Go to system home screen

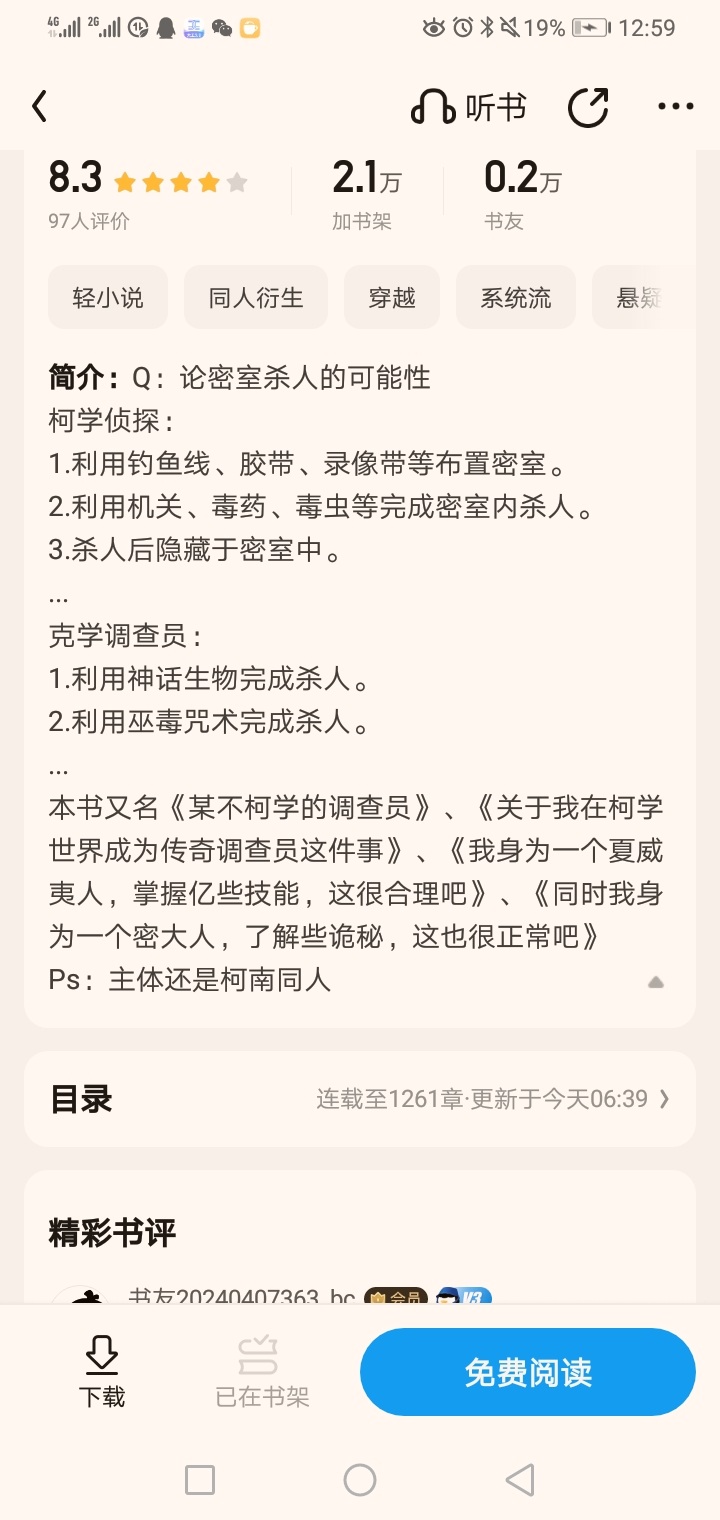click(360, 1479)
